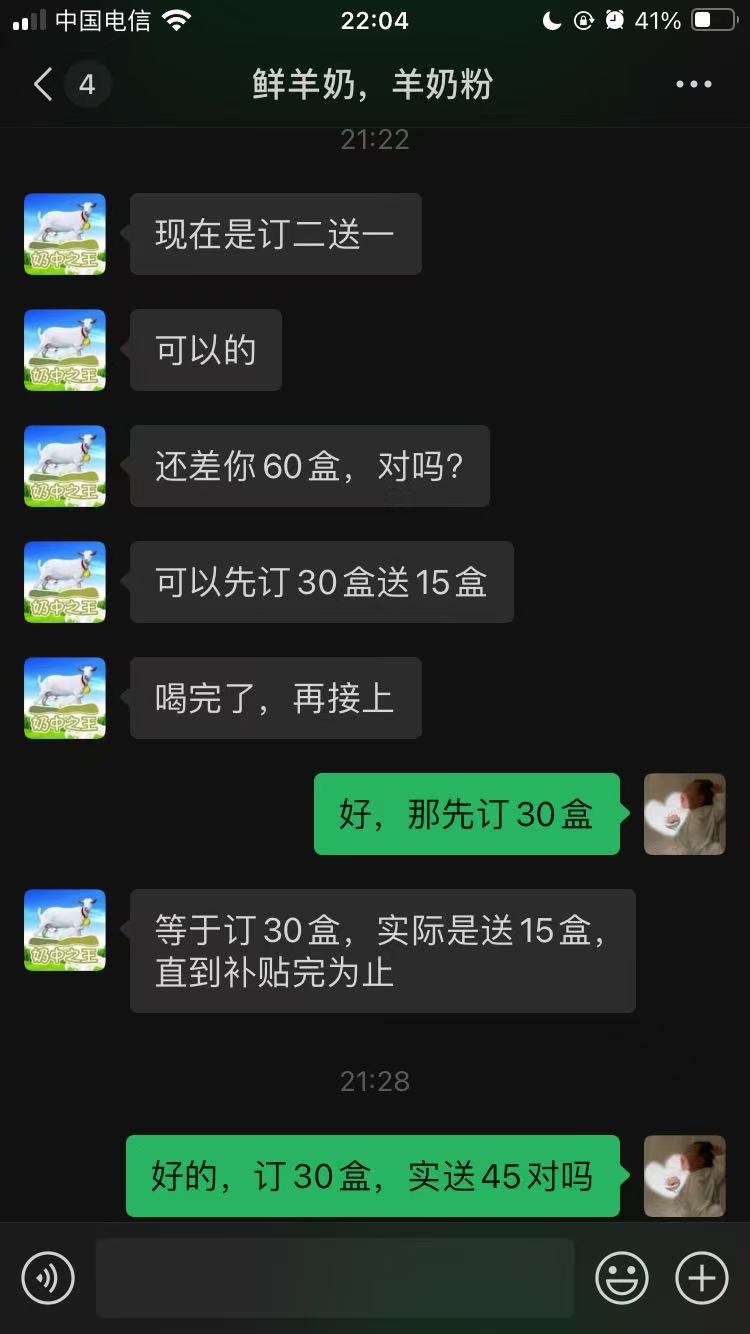Open the plus attachment menu

(x=702, y=1277)
